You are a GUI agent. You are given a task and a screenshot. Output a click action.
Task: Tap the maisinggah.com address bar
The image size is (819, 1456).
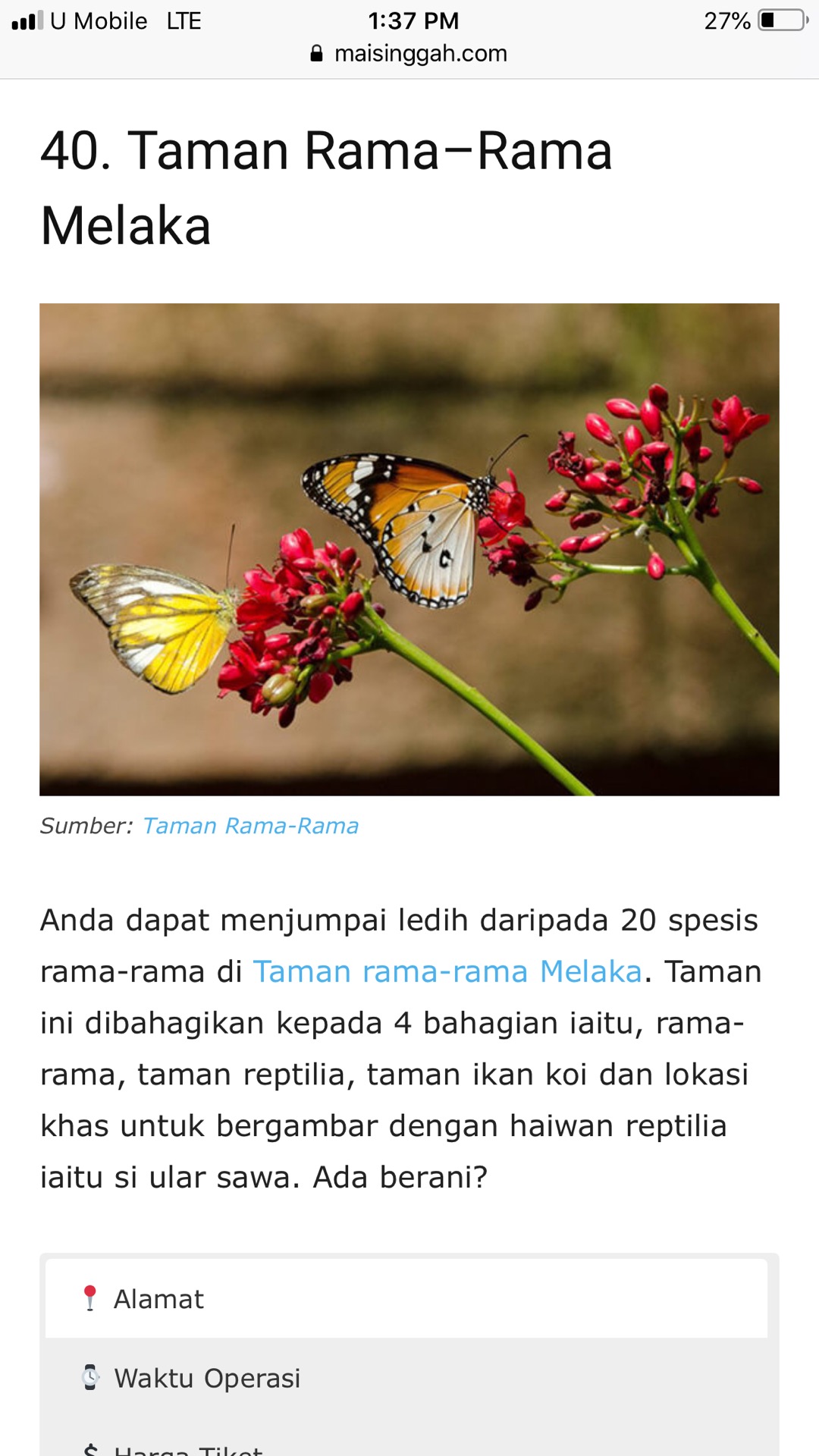tap(409, 53)
